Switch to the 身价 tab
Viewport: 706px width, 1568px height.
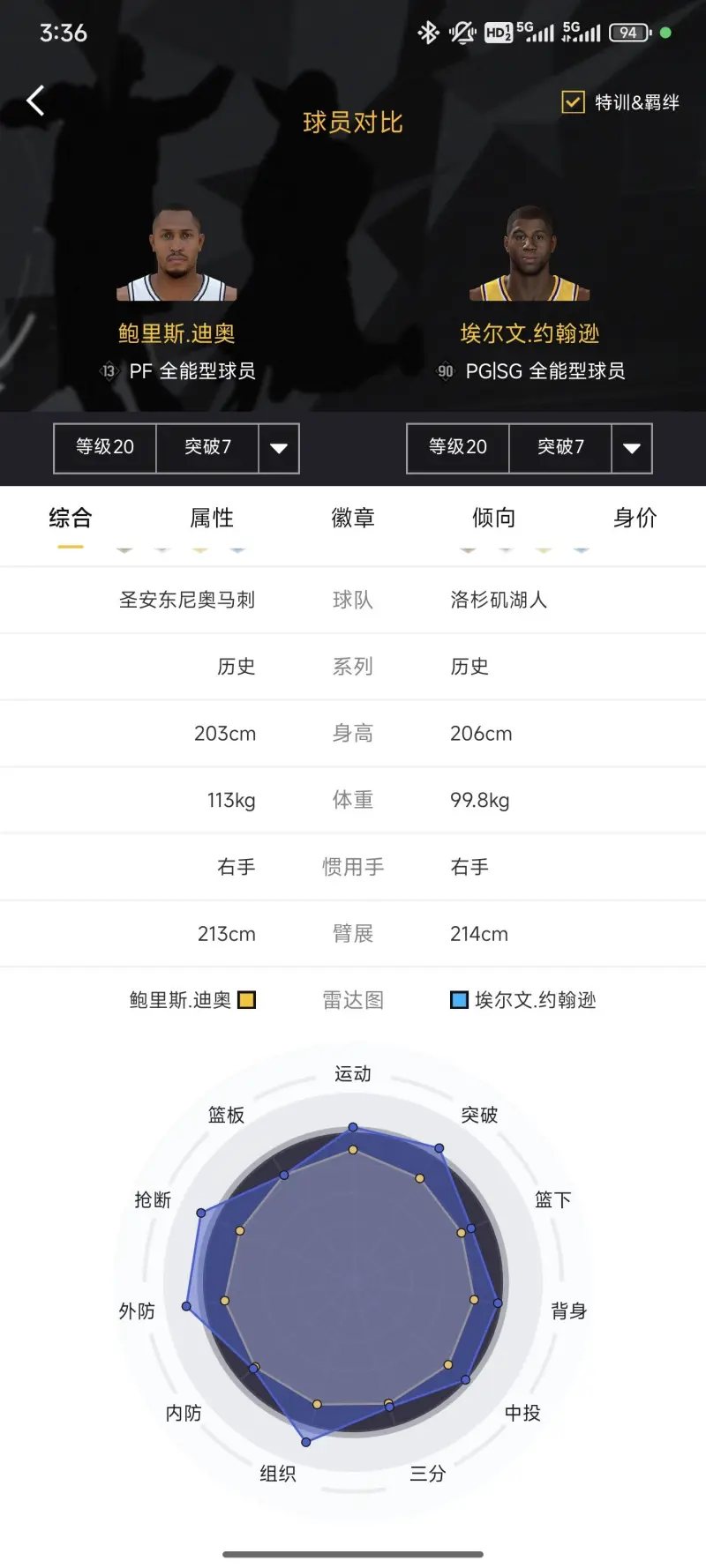click(635, 518)
